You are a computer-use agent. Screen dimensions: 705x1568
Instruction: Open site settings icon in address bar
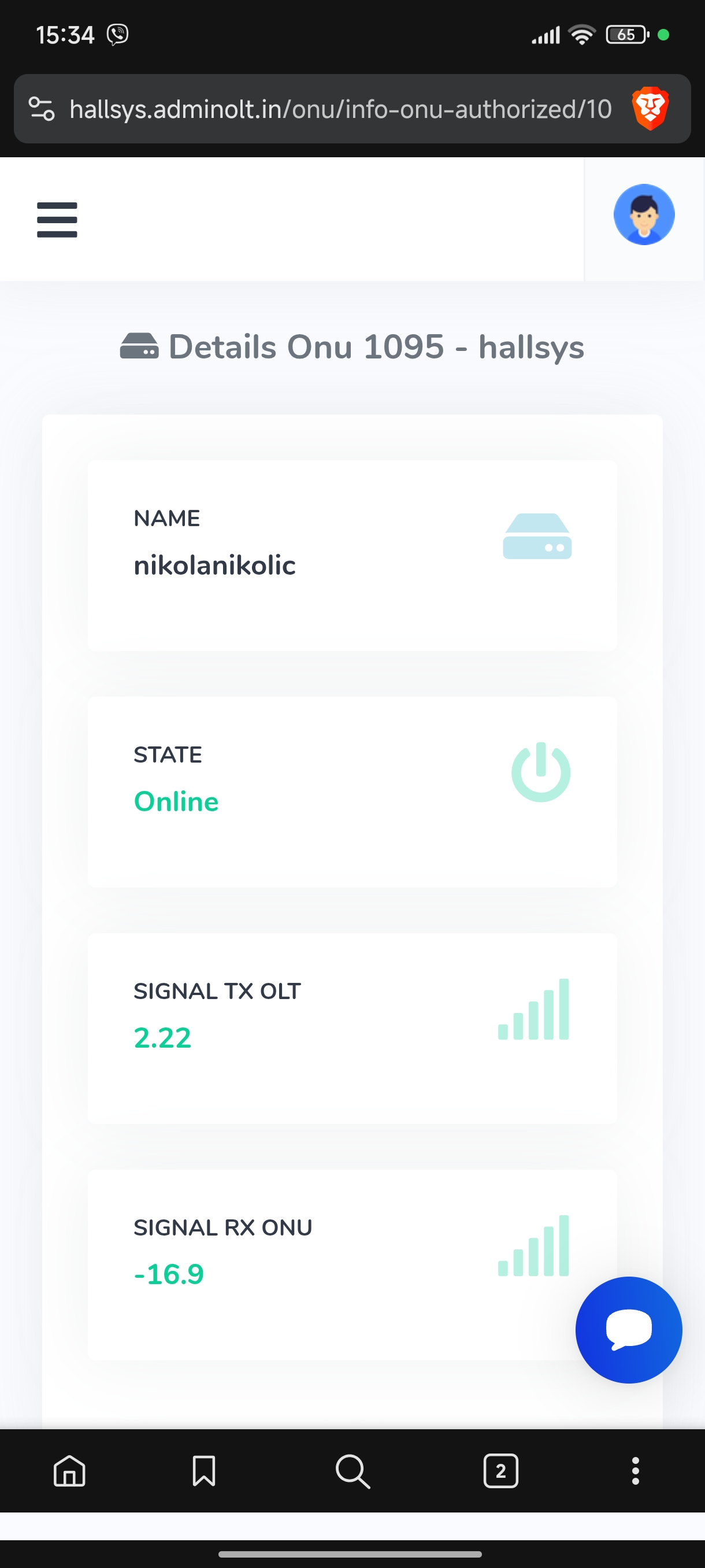tap(42, 110)
